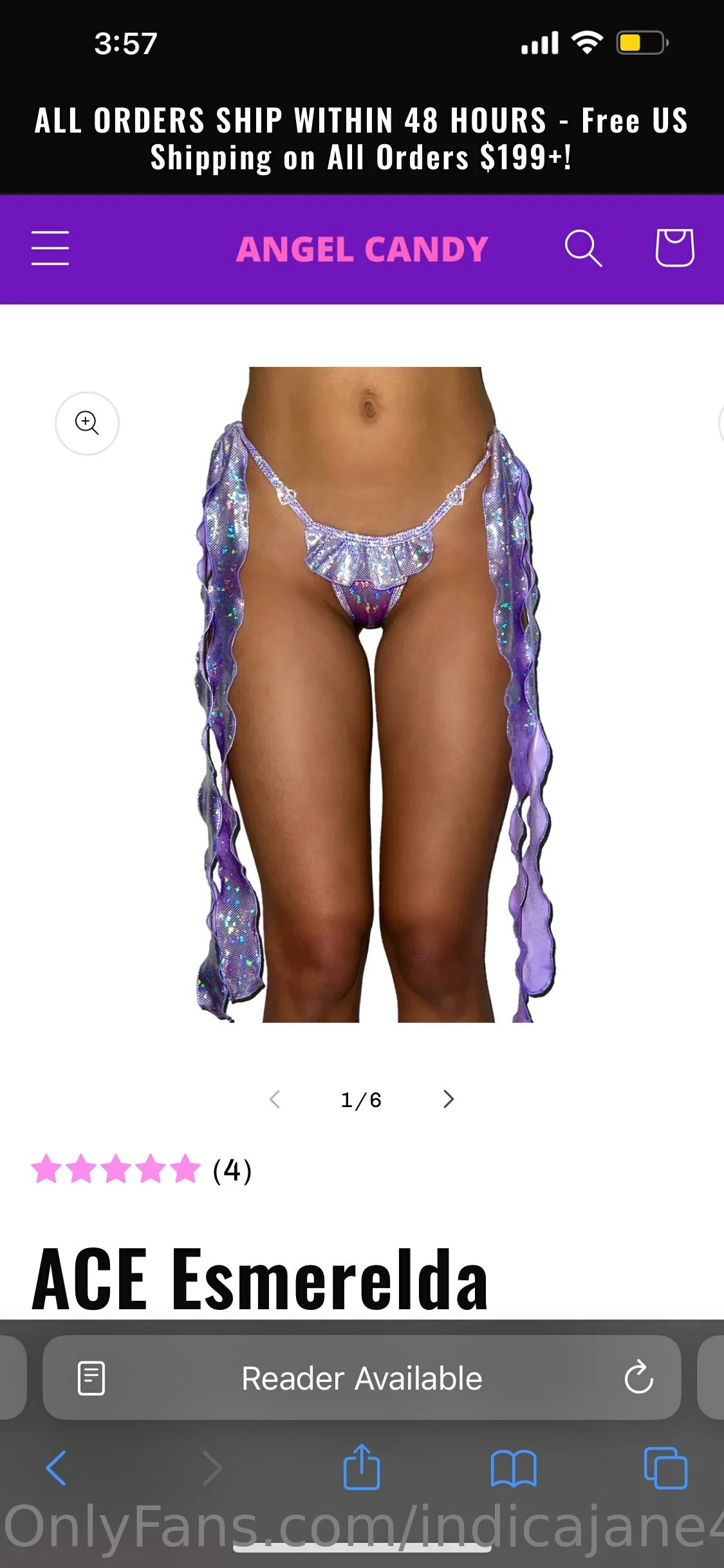The width and height of the screenshot is (724, 1568).
Task: Open Safari Reader view
Action: [91, 1378]
